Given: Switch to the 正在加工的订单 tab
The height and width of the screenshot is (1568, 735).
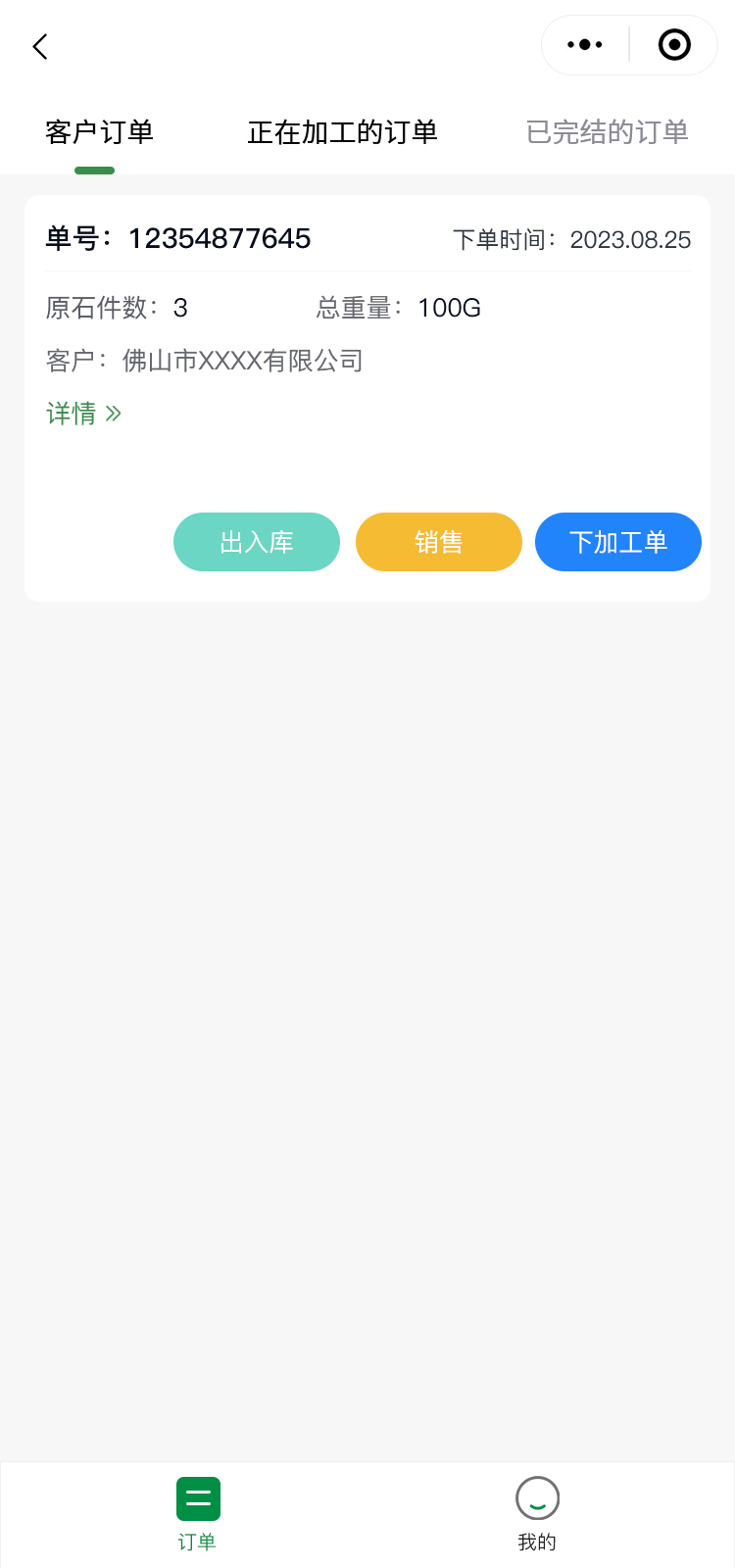Looking at the screenshot, I should point(342,132).
